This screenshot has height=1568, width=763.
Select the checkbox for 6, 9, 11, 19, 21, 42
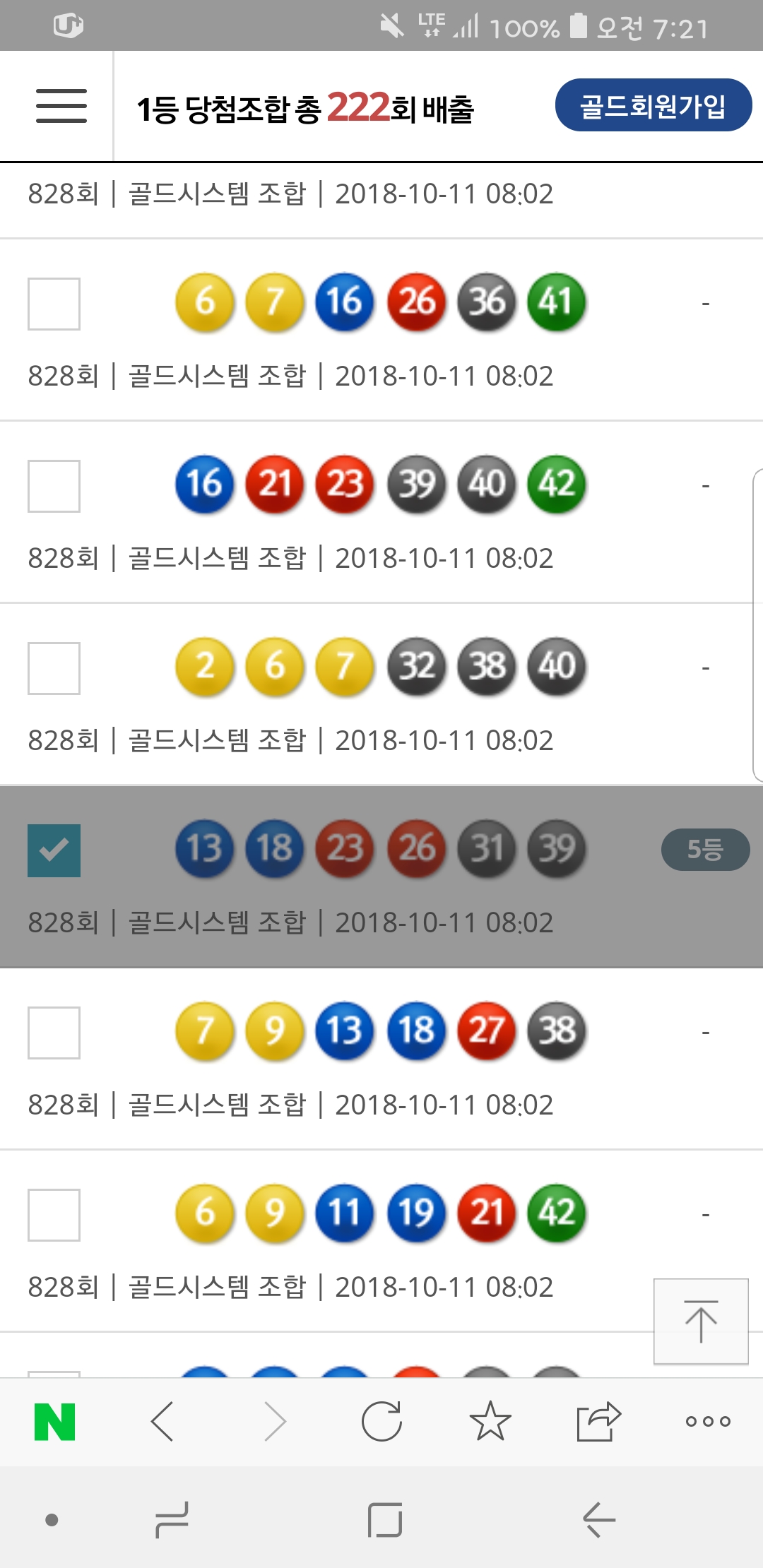pos(54,1215)
